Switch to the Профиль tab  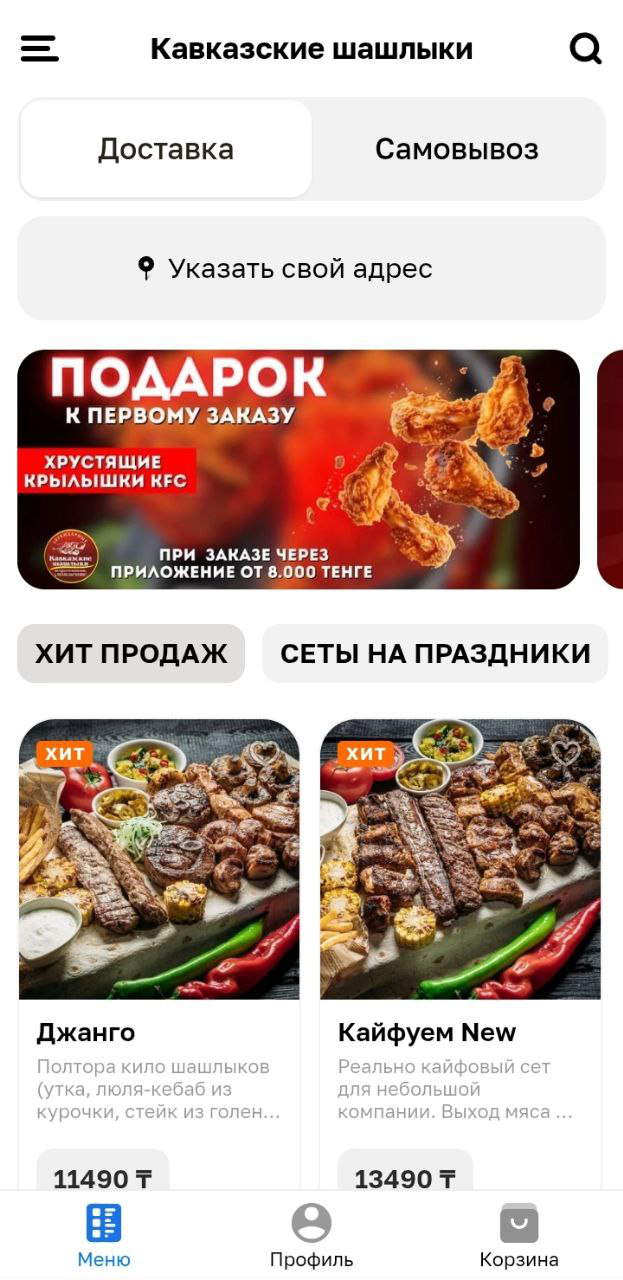coord(311,1236)
